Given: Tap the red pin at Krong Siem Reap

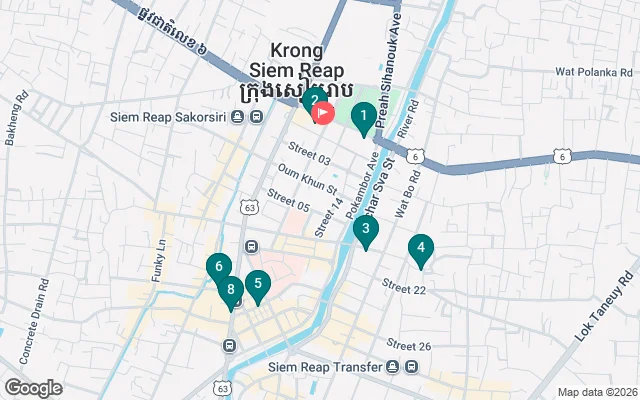Looking at the screenshot, I should pos(324,113).
